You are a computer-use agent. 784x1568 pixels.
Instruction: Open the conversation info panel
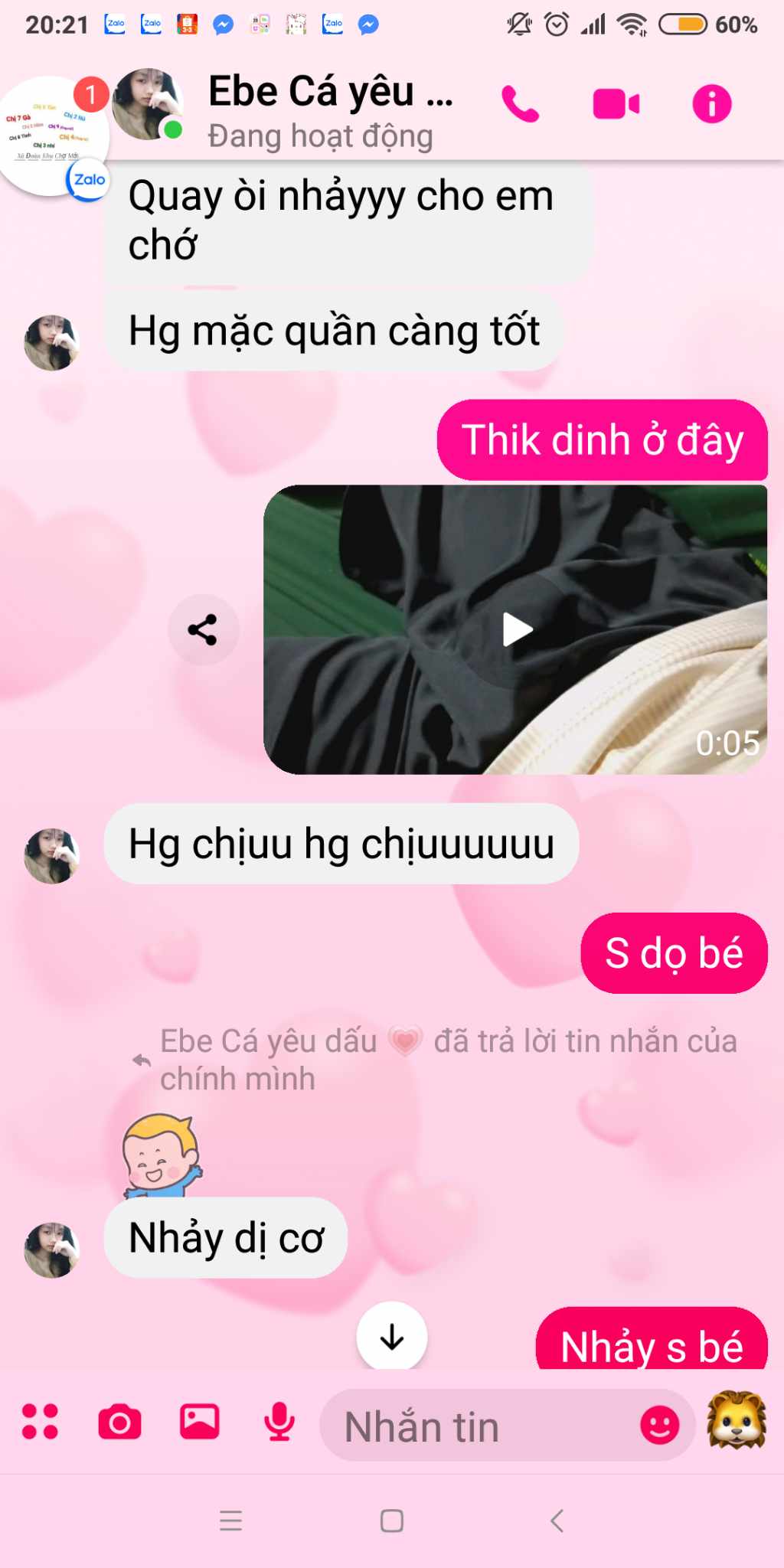(x=712, y=104)
